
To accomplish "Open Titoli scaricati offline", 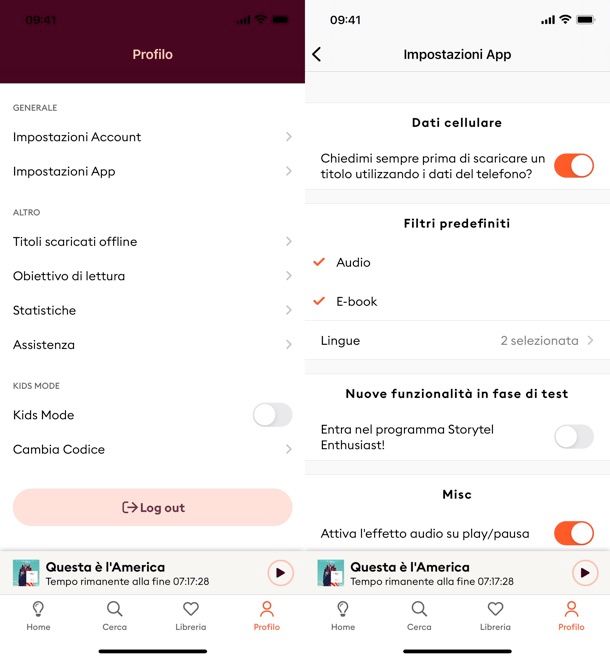I will pos(152,241).
